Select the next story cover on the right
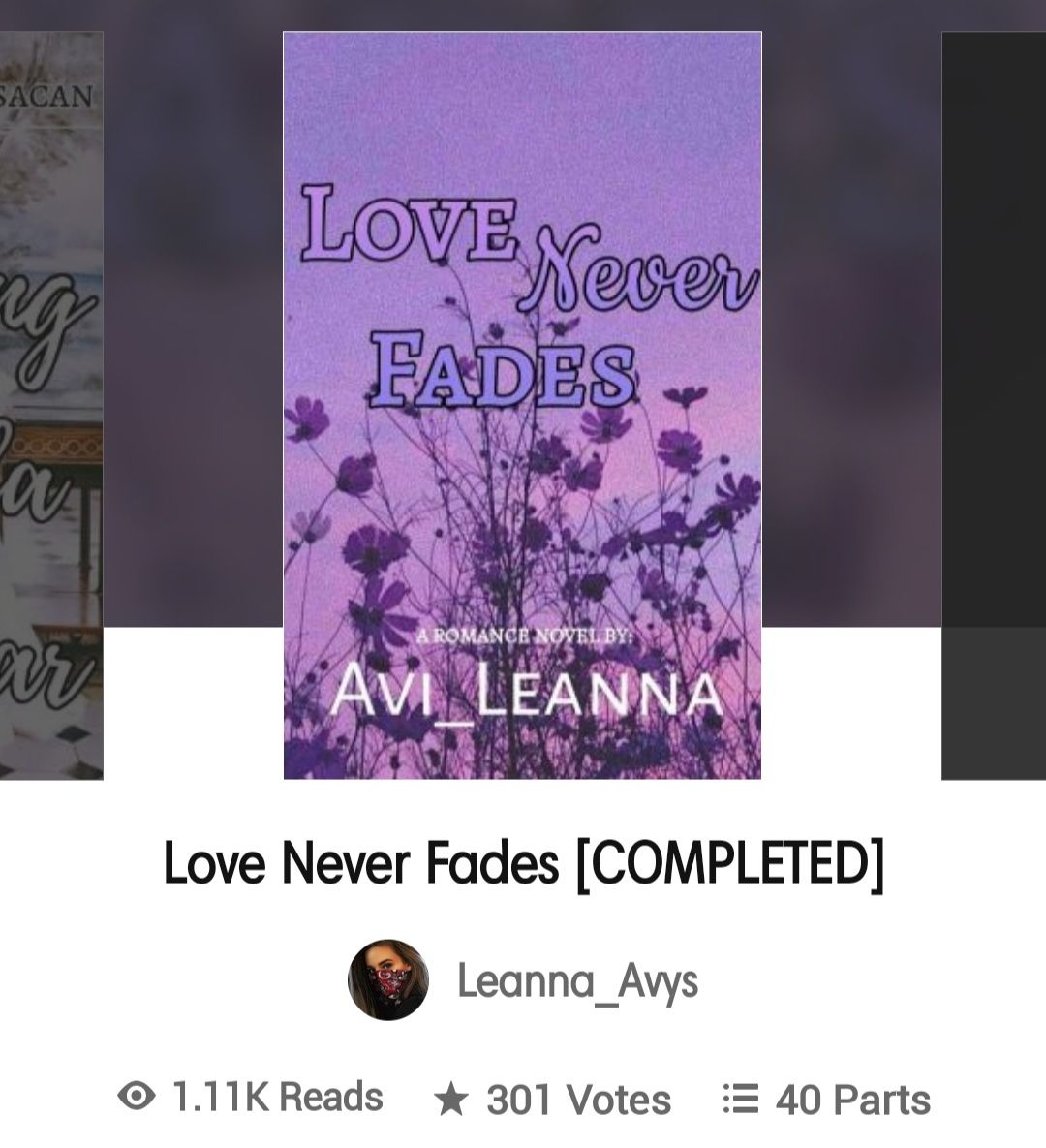The width and height of the screenshot is (1046, 1148). click(x=994, y=405)
